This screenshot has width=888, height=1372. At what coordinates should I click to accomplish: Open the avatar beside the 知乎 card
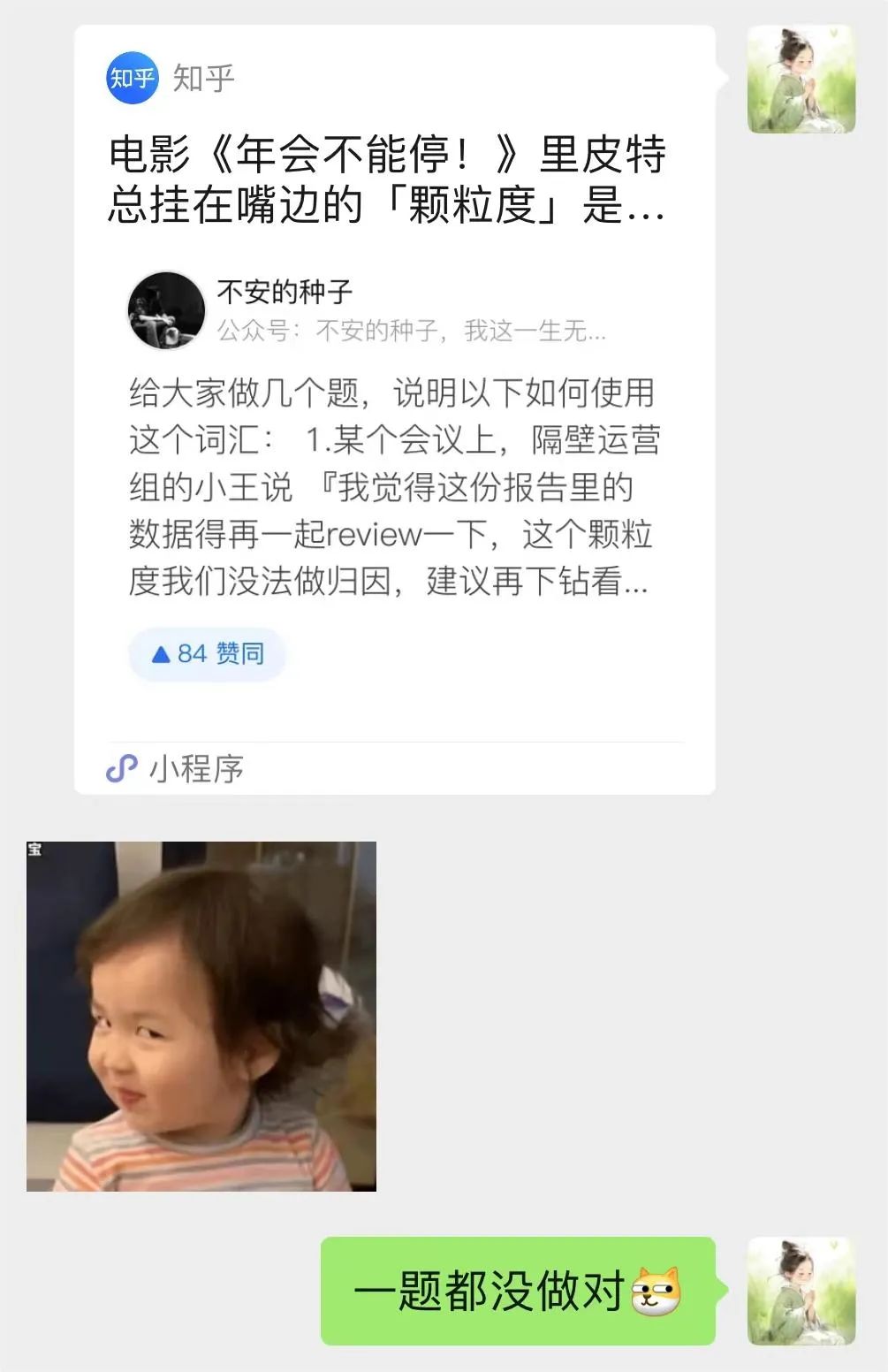point(801,80)
